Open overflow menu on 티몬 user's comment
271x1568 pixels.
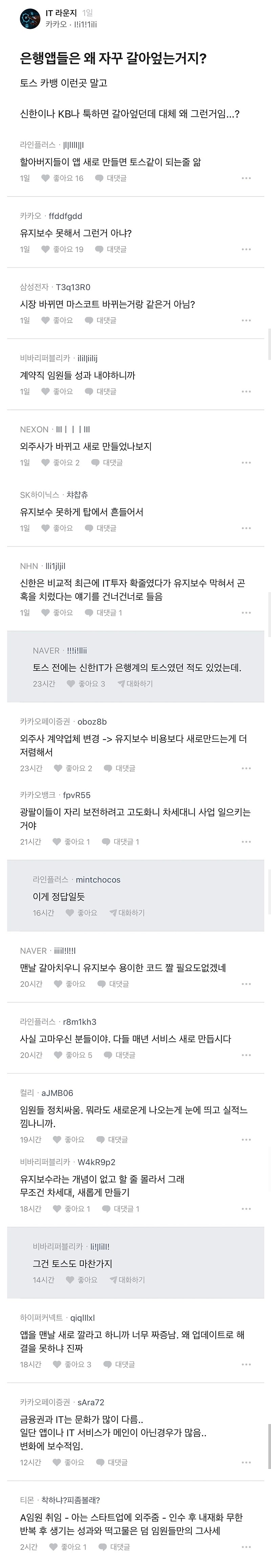tap(246, 1547)
